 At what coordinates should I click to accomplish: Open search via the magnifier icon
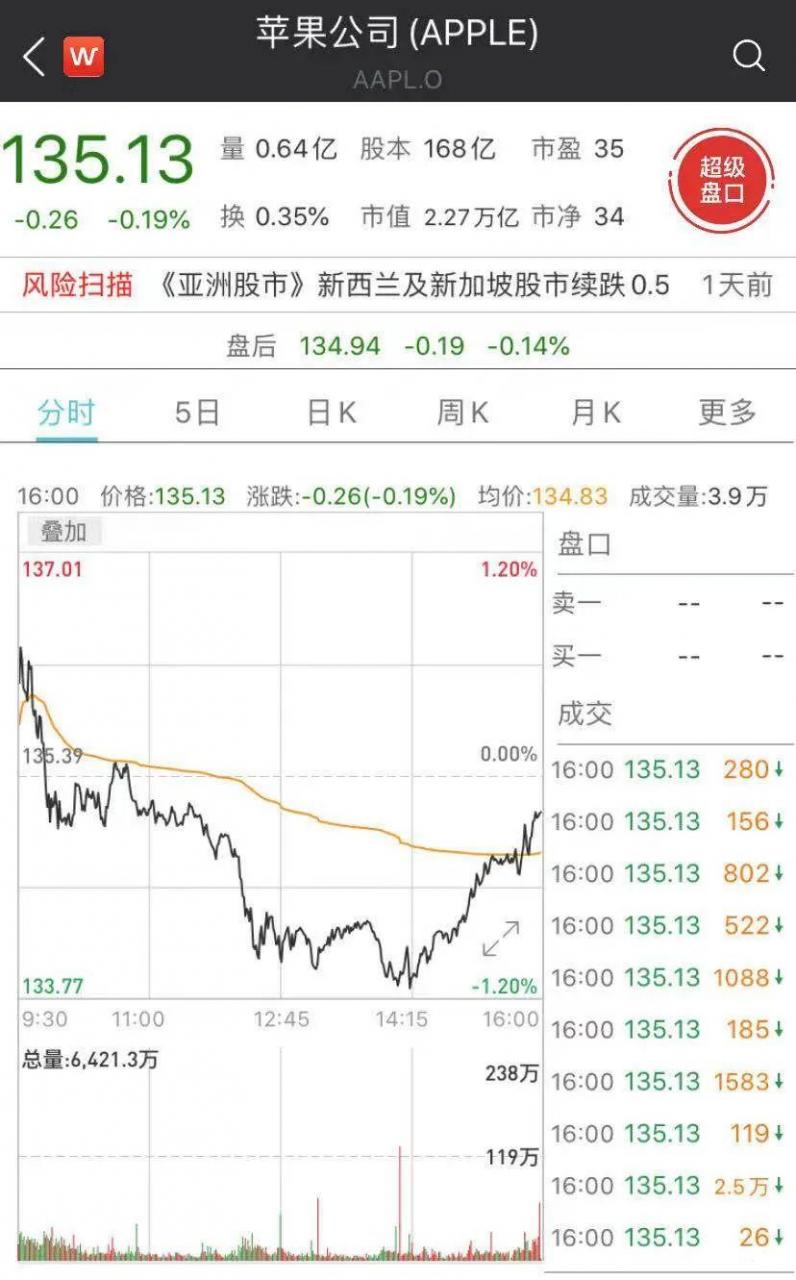click(x=747, y=57)
